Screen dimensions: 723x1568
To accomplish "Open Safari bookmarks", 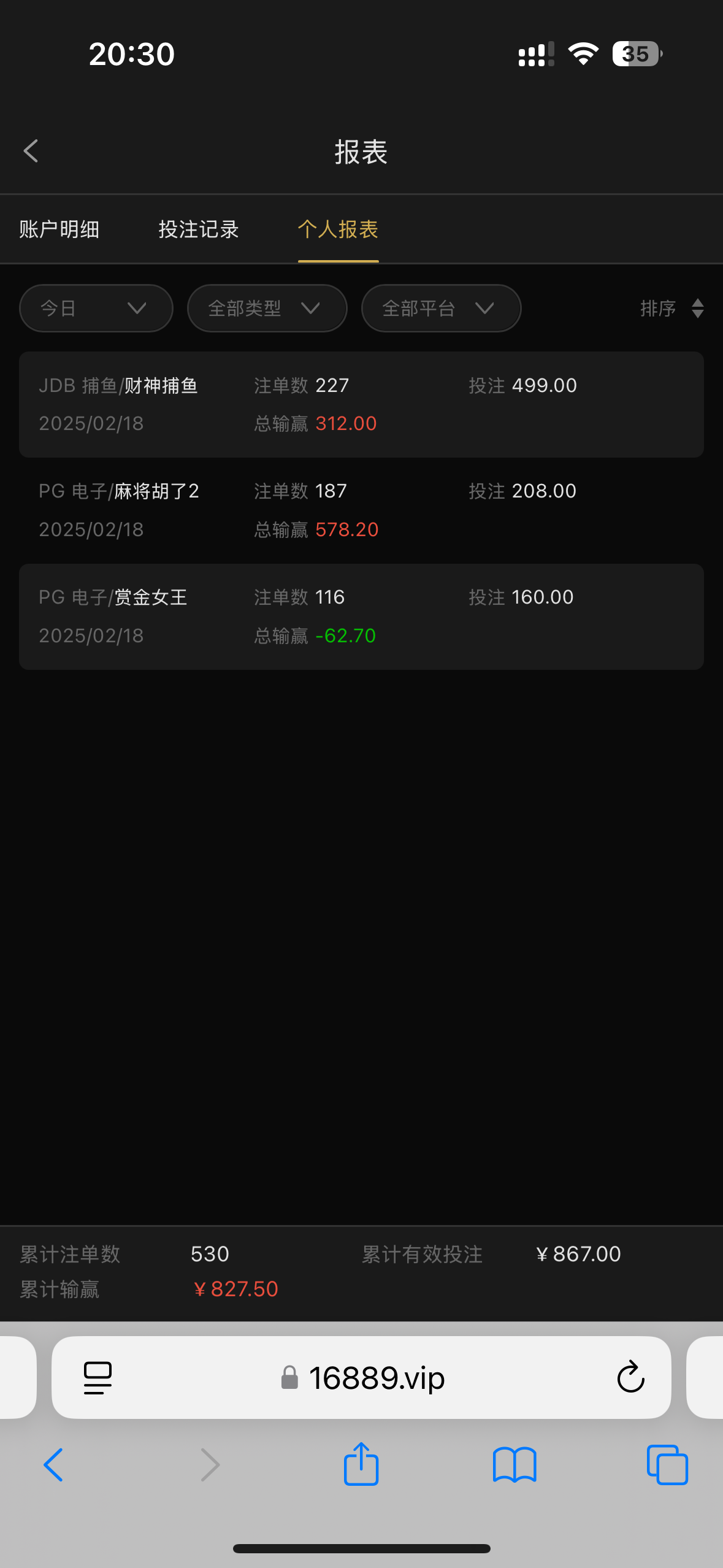I will tap(515, 1465).
